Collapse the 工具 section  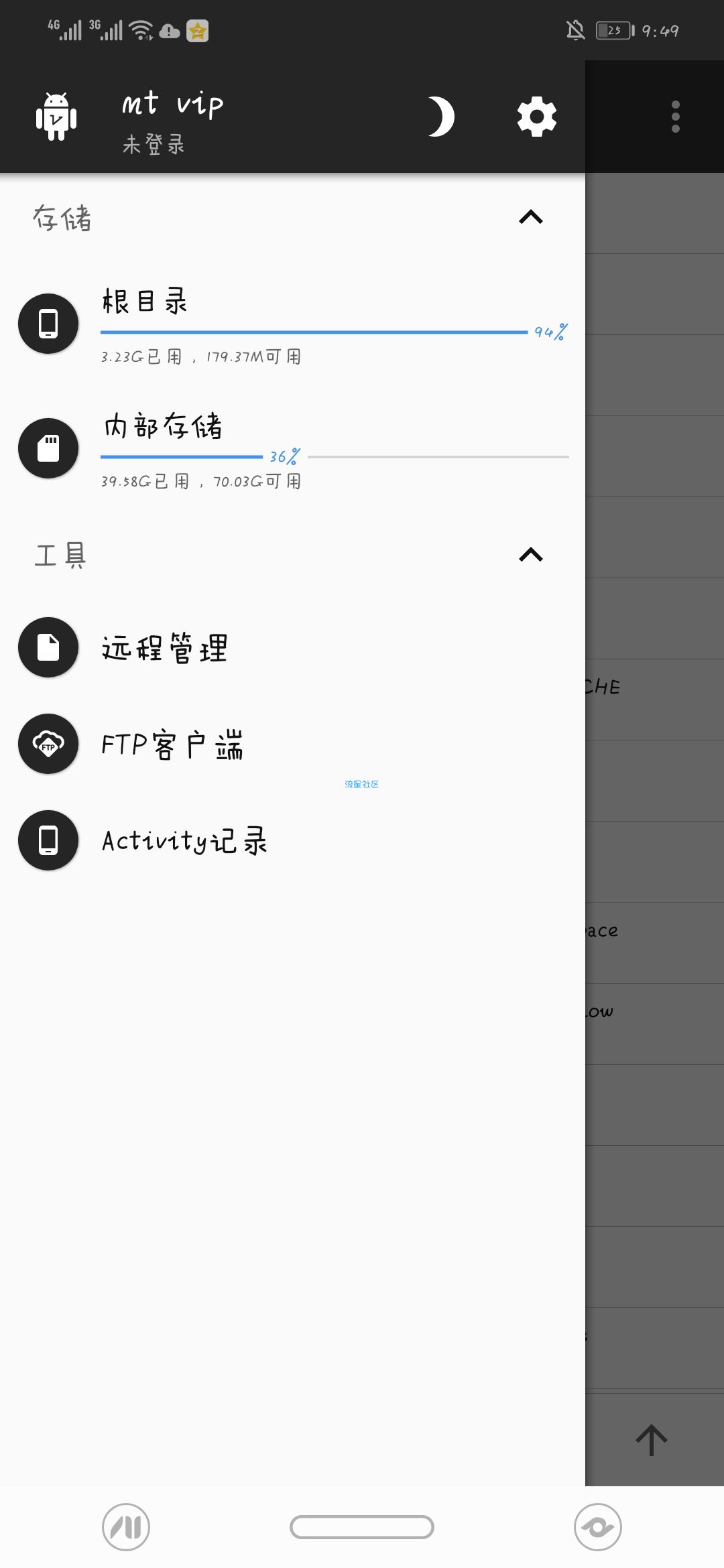pos(530,555)
